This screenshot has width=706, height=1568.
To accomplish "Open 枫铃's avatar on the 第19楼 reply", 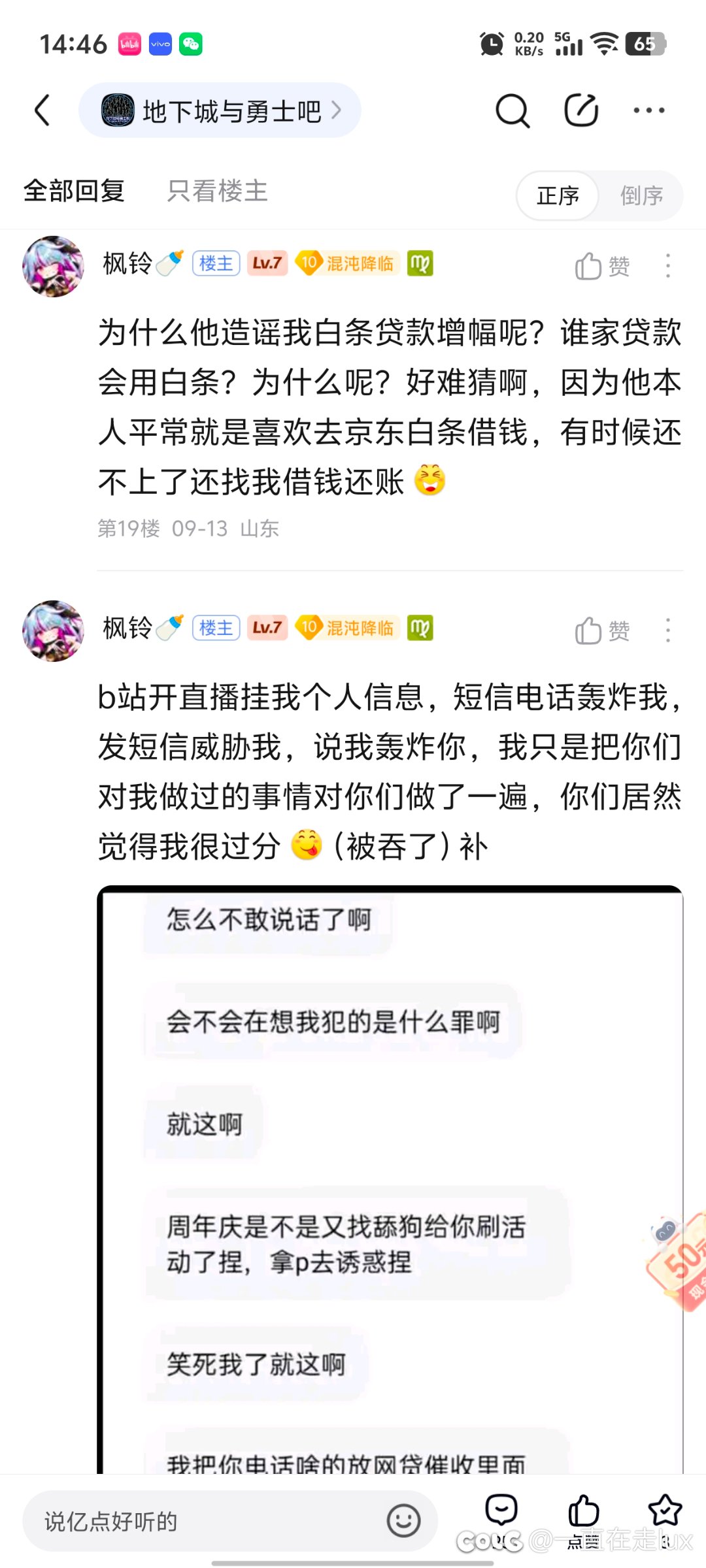I will pos(54,267).
